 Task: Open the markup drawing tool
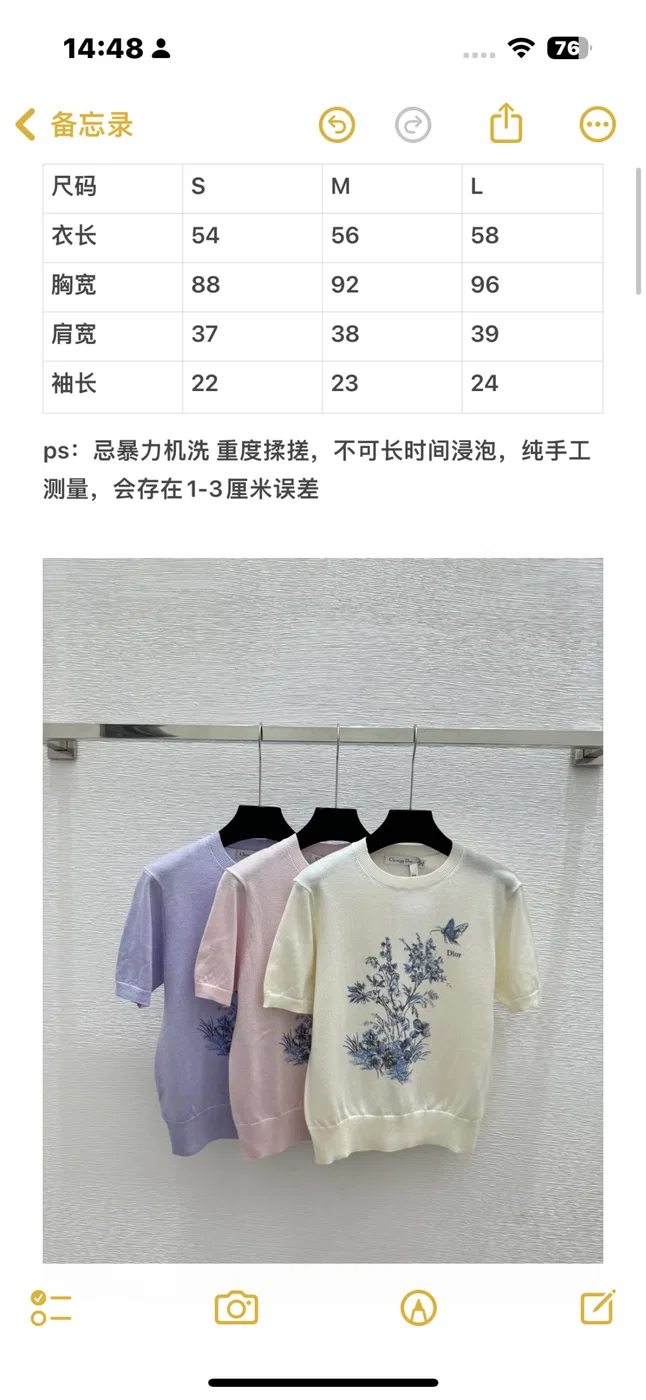pos(418,1308)
